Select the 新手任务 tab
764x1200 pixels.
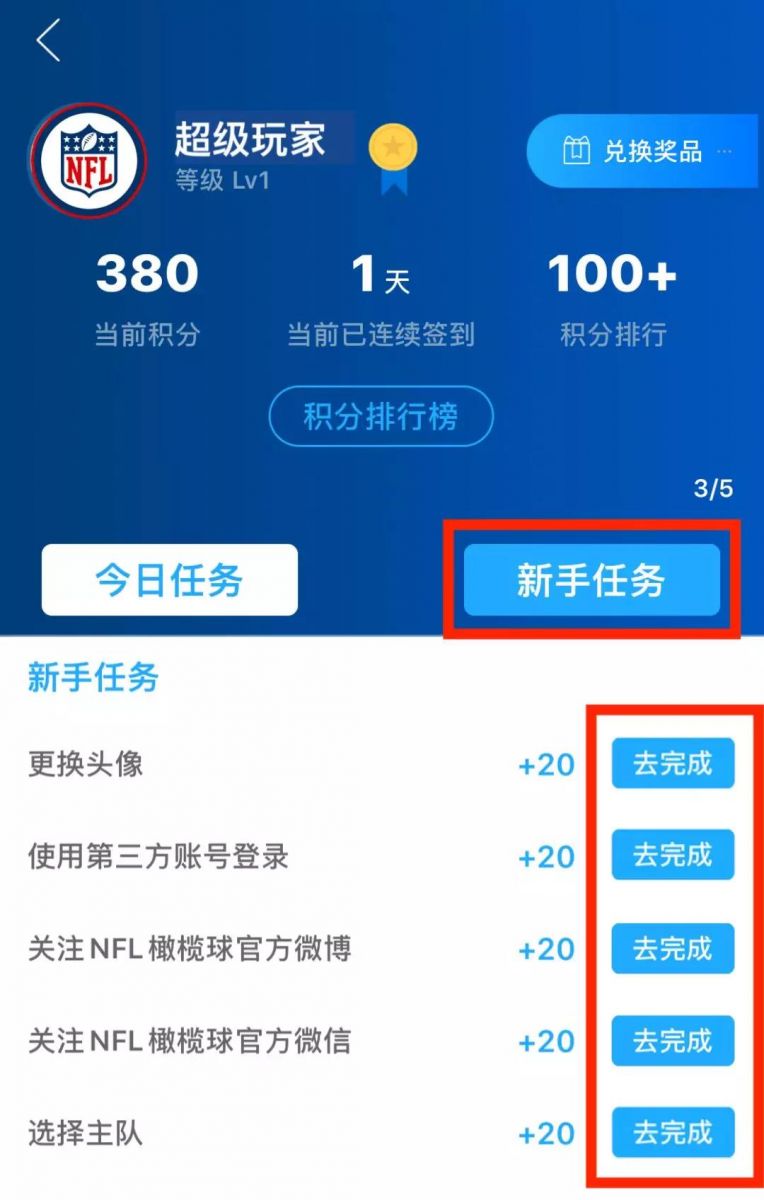(x=591, y=580)
